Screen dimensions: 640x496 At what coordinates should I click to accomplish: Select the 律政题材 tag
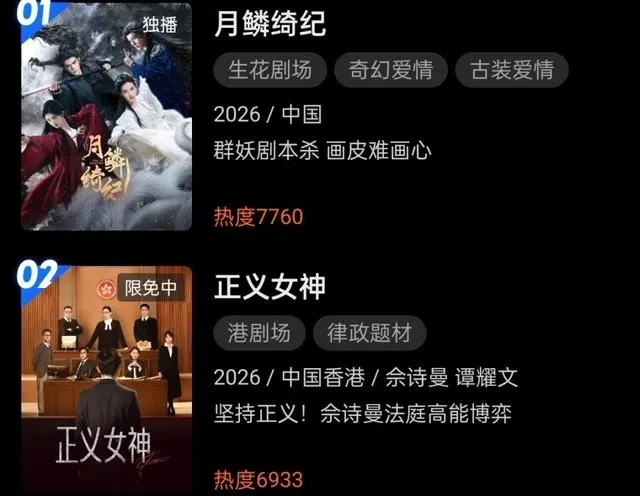pos(369,333)
